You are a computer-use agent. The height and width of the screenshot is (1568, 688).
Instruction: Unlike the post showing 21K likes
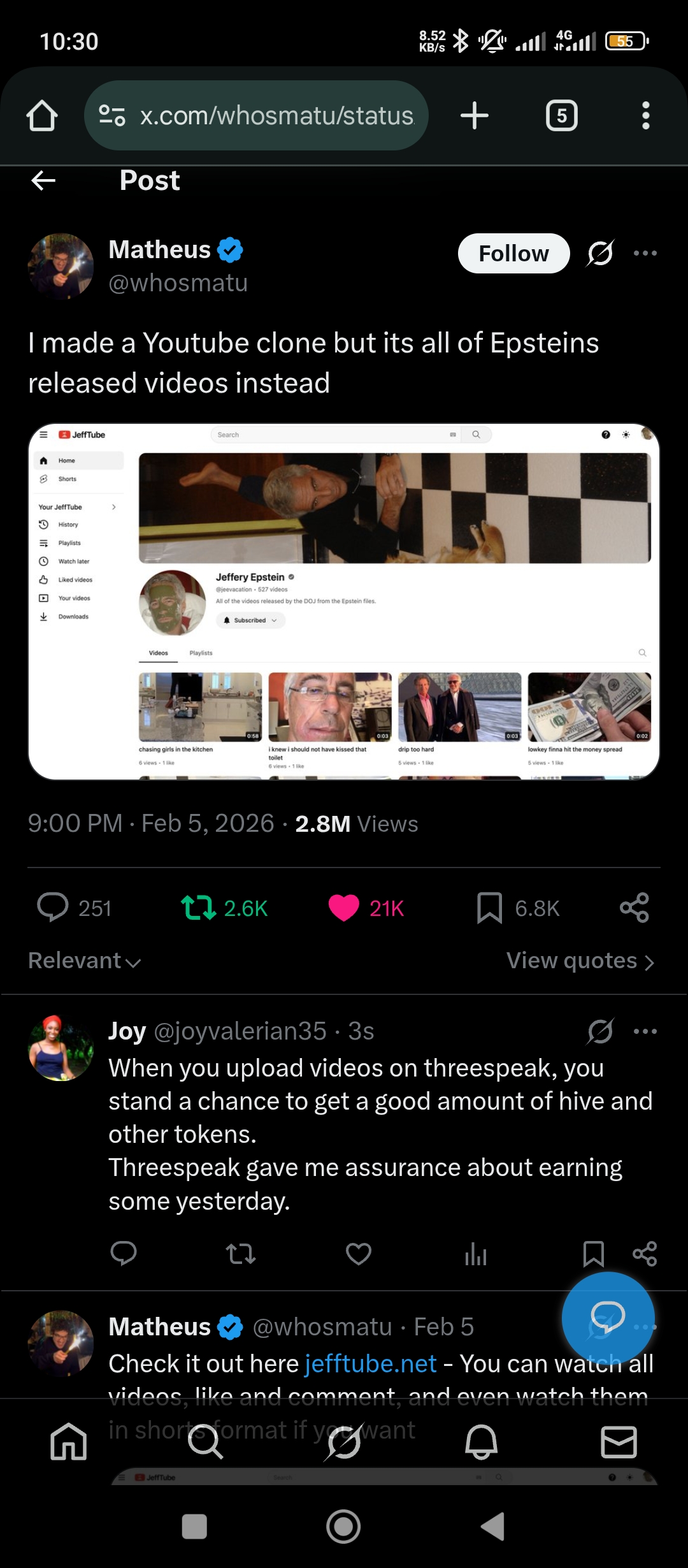click(345, 908)
